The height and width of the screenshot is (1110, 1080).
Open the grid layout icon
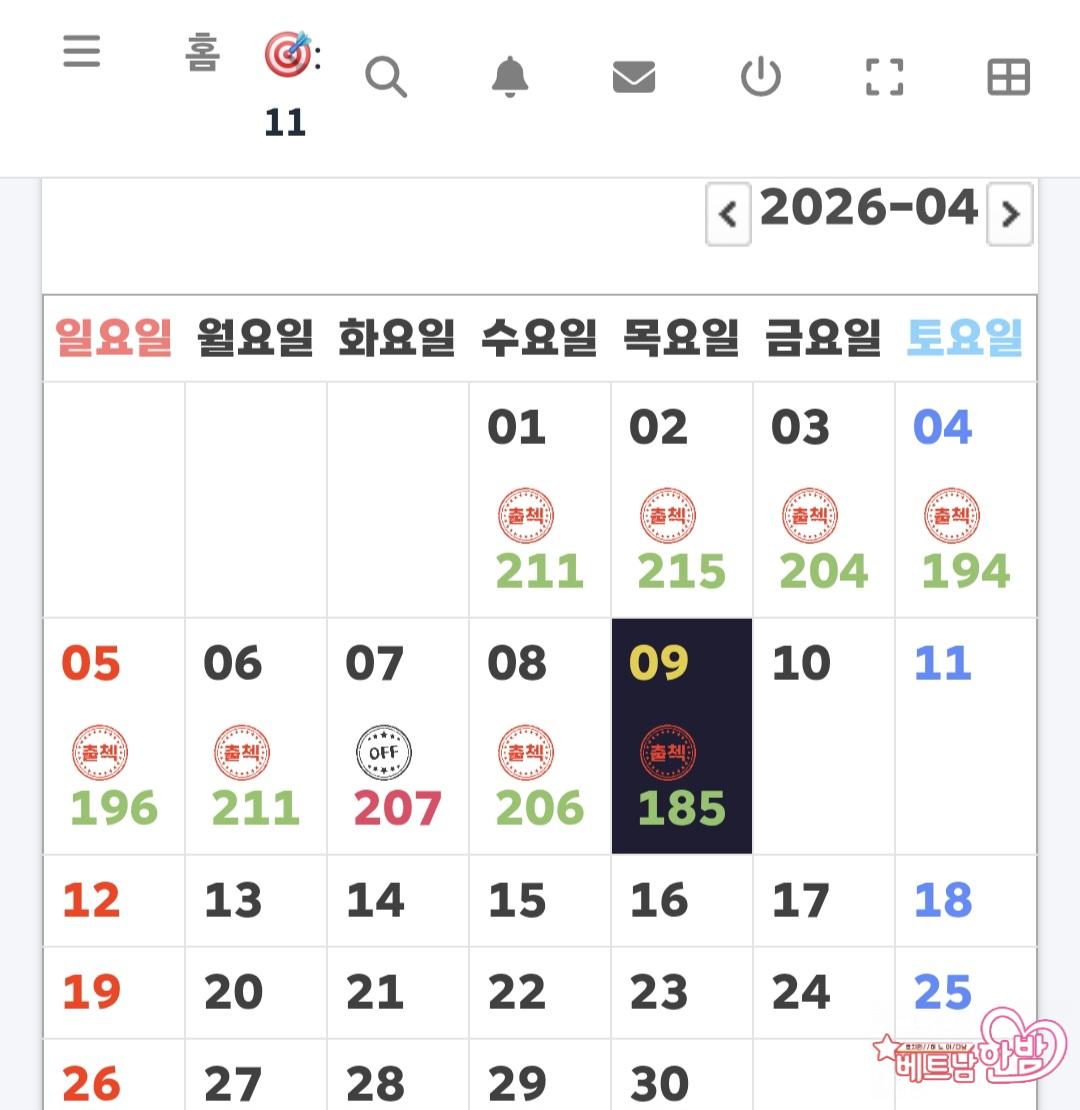tap(1008, 77)
